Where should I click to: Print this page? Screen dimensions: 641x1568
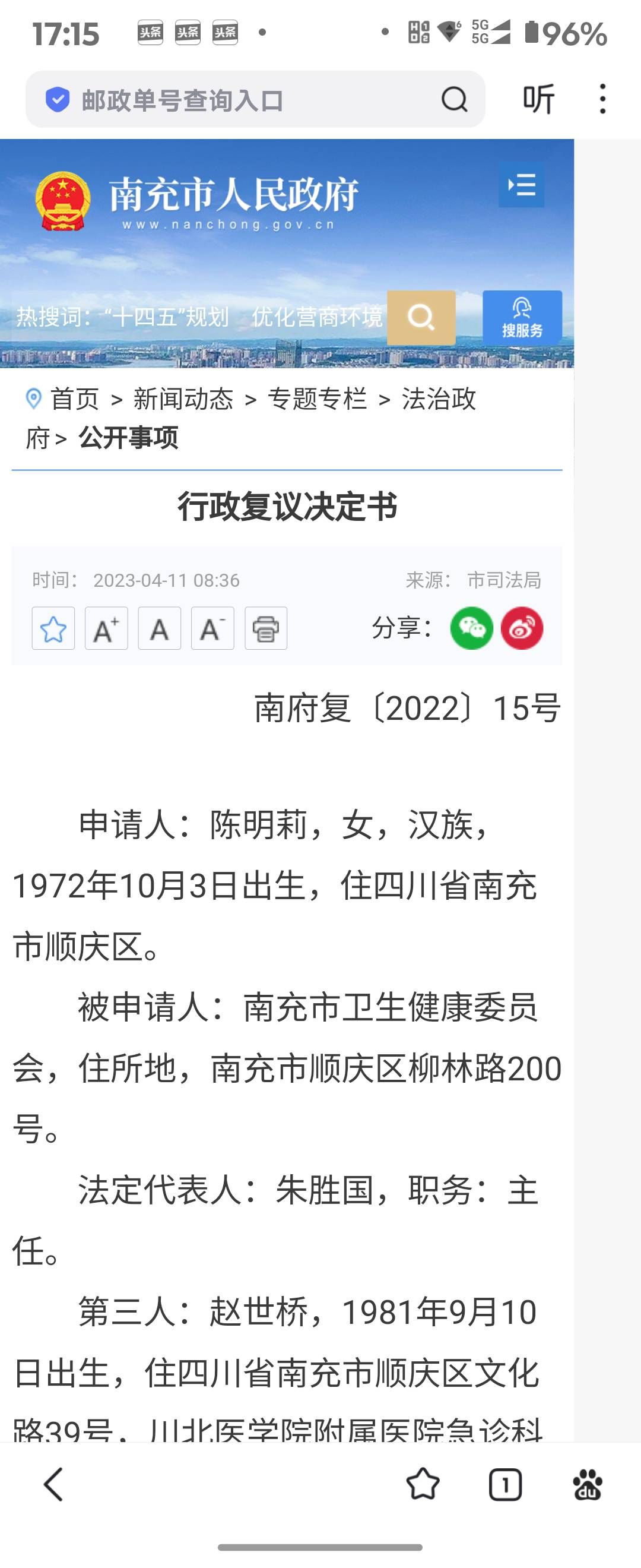266,628
